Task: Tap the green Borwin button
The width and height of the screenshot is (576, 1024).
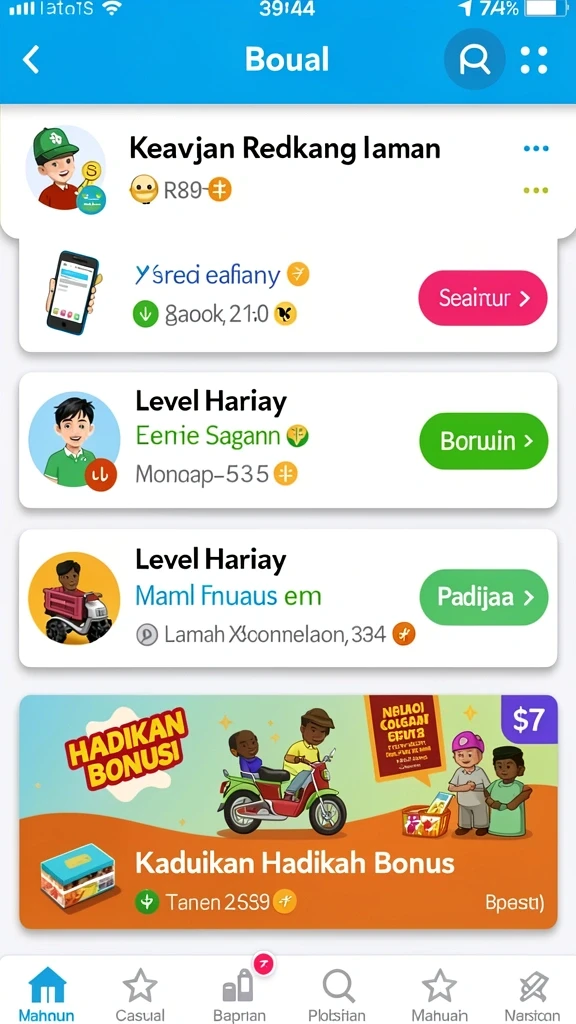Action: pyautogui.click(x=484, y=441)
